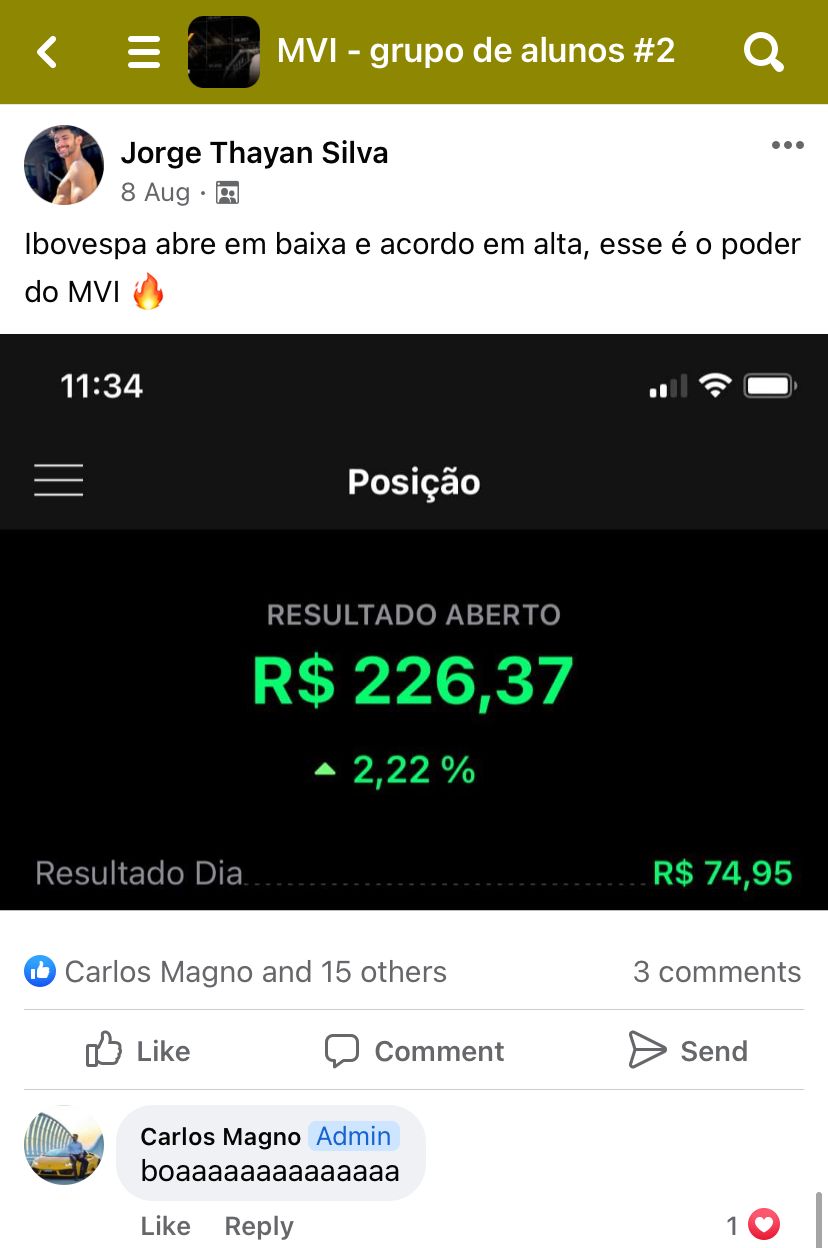Image resolution: width=828 pixels, height=1248 pixels.
Task: Open the hamburger menu in the header
Action: point(144,52)
